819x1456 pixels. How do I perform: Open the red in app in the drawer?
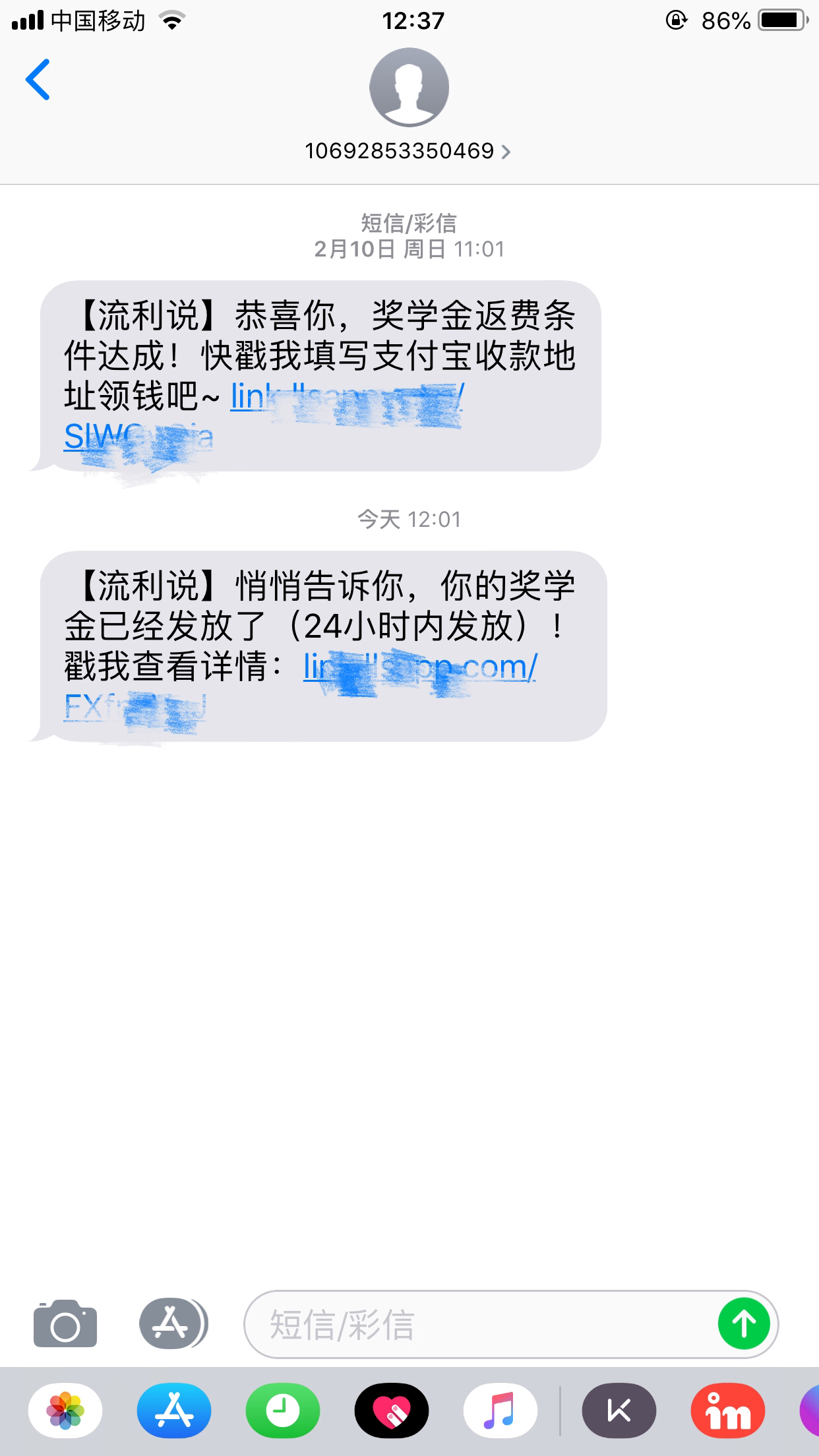coord(728,1410)
